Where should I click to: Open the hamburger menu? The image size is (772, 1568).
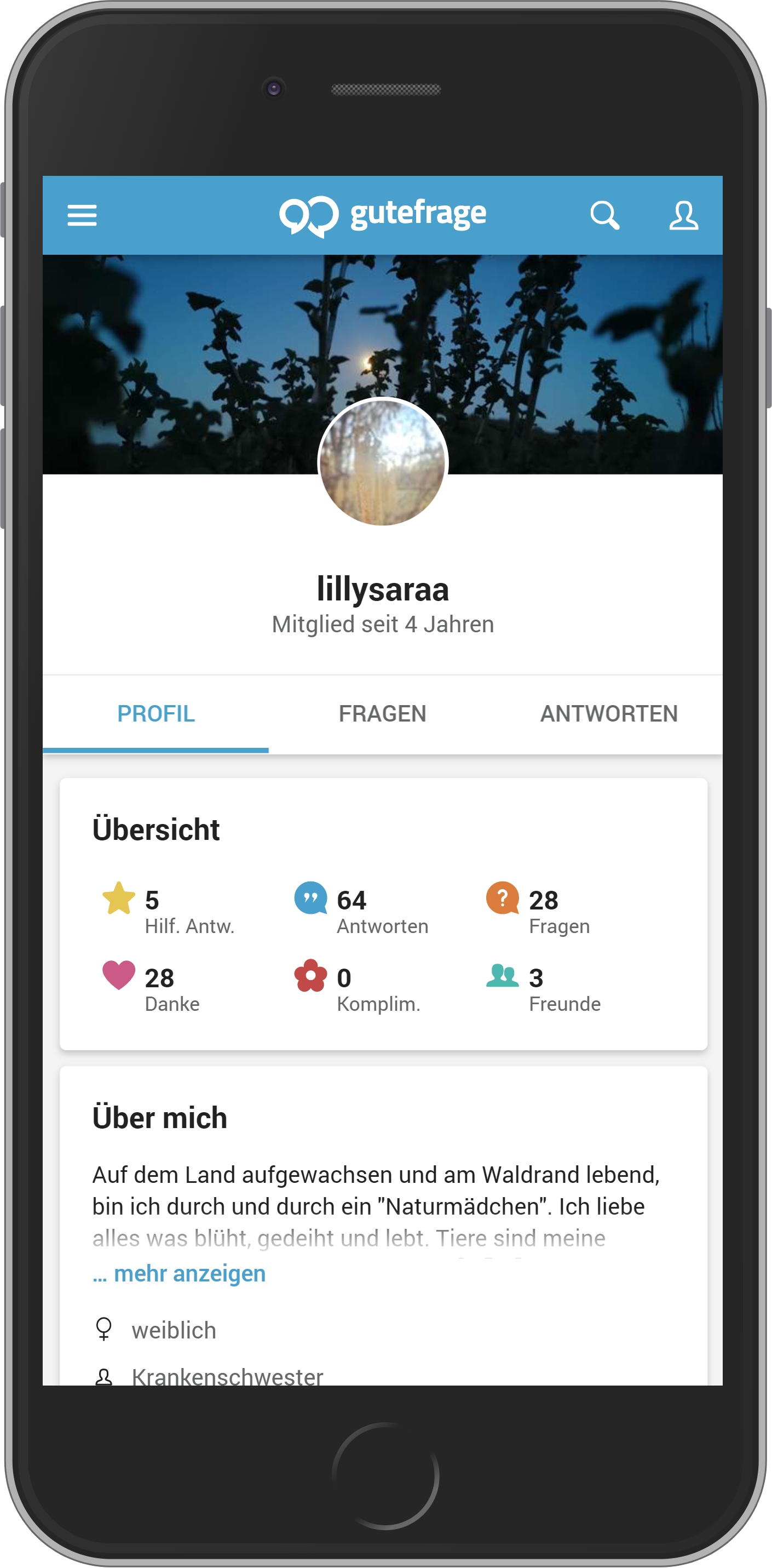82,215
